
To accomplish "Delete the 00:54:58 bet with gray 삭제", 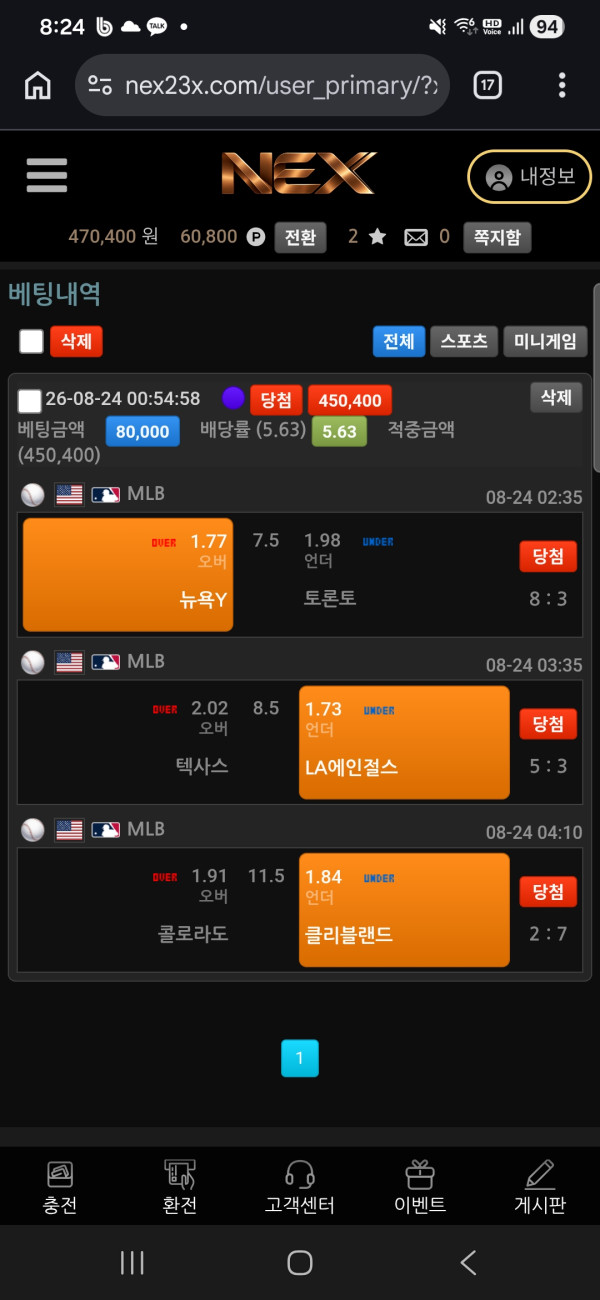I will point(555,397).
